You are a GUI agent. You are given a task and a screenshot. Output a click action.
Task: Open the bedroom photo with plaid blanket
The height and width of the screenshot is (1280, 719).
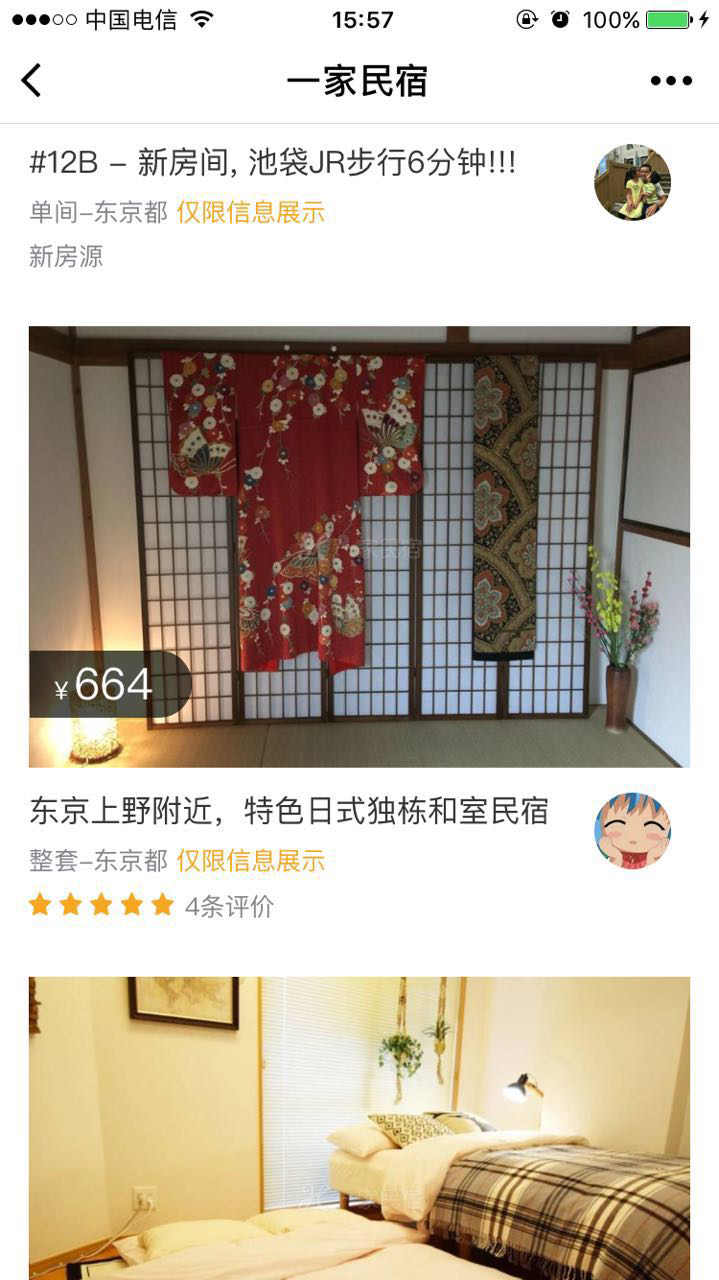pyautogui.click(x=359, y=1128)
